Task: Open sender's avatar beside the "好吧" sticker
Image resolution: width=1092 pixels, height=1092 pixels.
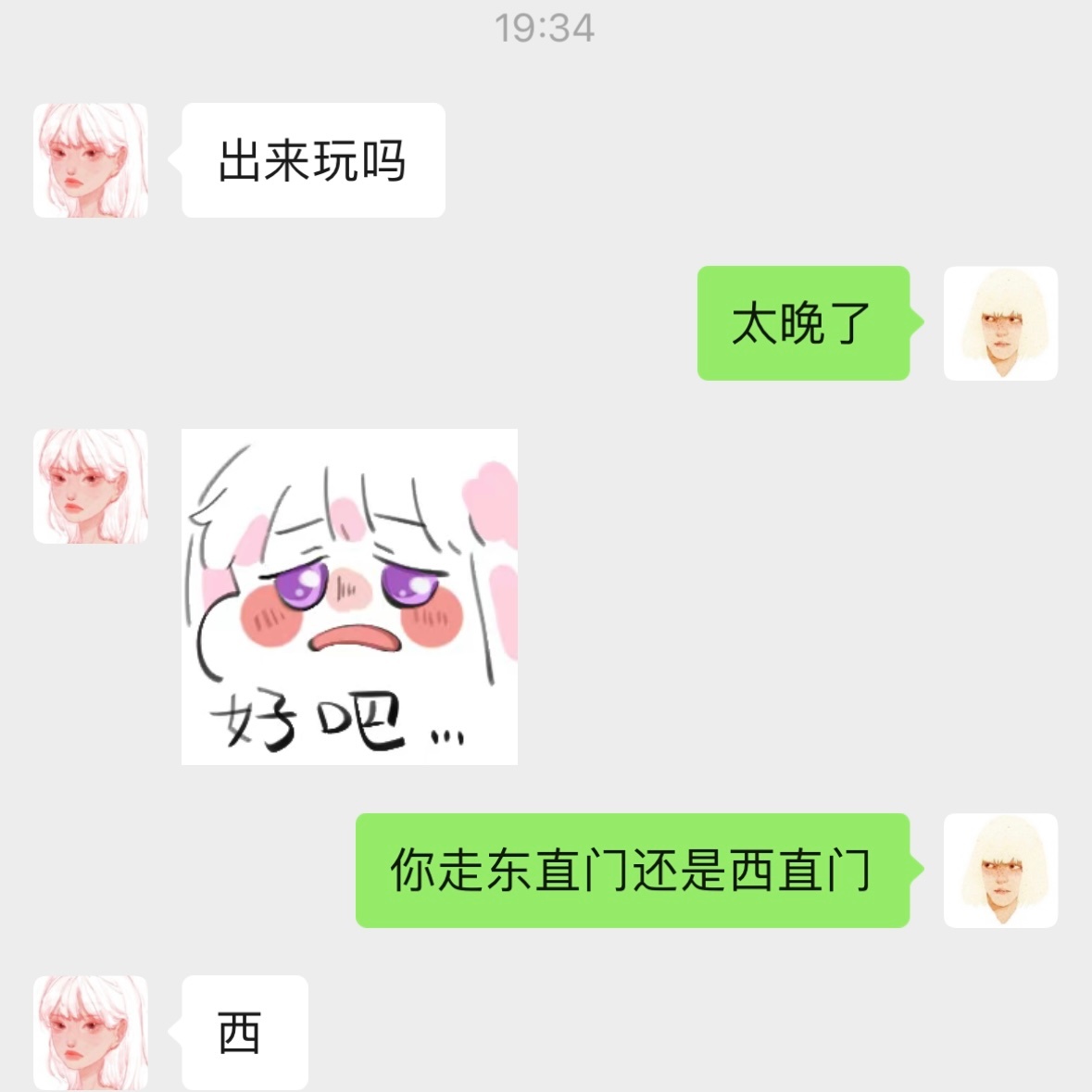Action: (x=91, y=486)
